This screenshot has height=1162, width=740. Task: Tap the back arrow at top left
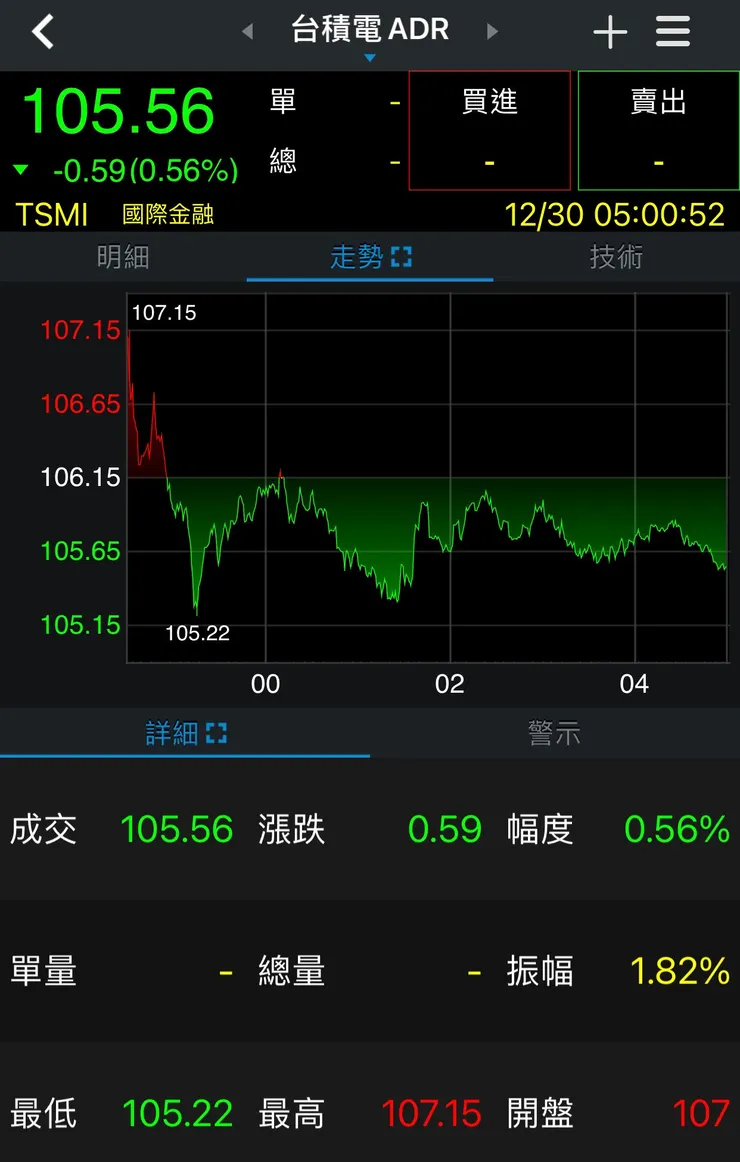point(44,31)
